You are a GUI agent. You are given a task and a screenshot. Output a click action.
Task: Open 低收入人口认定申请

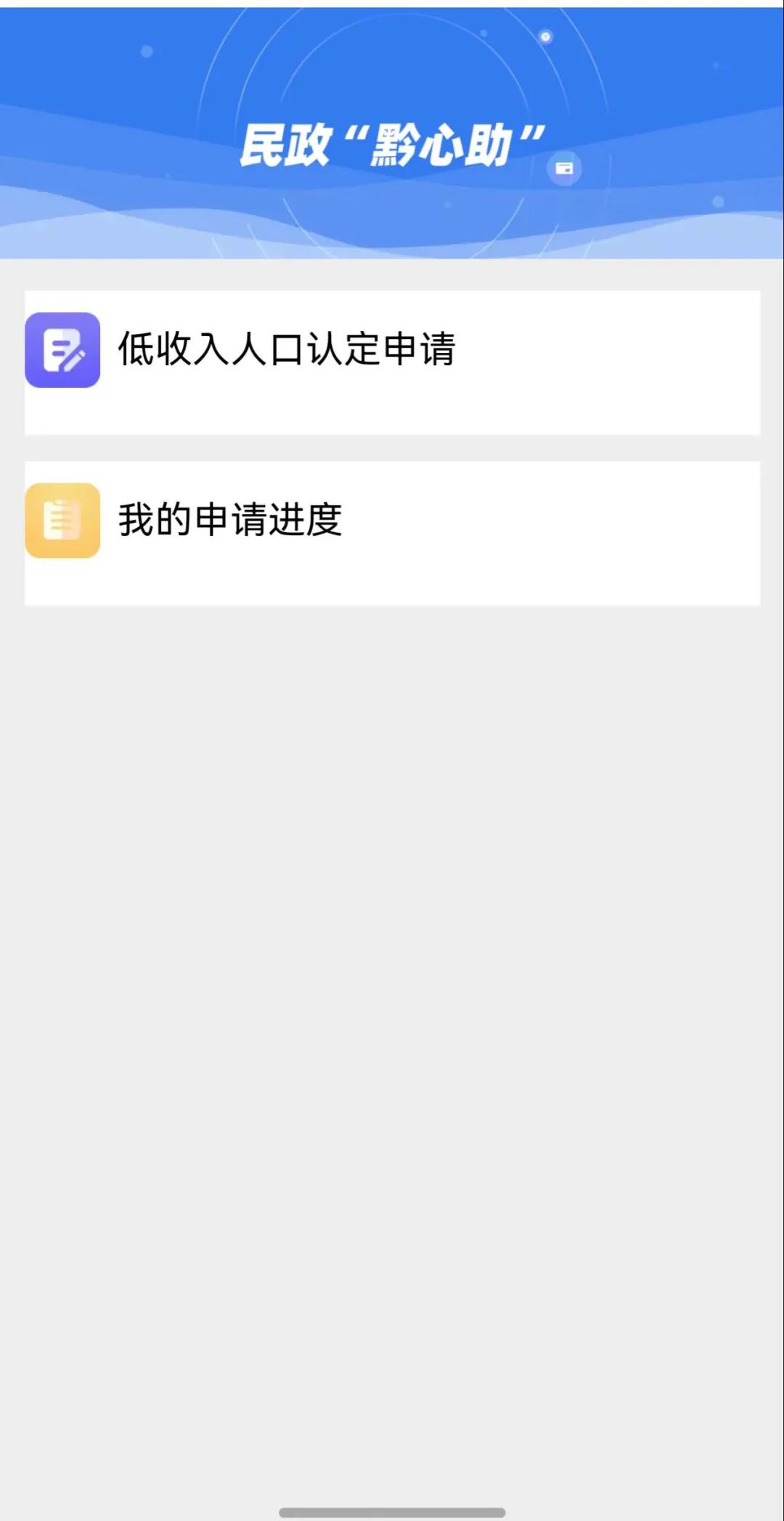click(392, 362)
